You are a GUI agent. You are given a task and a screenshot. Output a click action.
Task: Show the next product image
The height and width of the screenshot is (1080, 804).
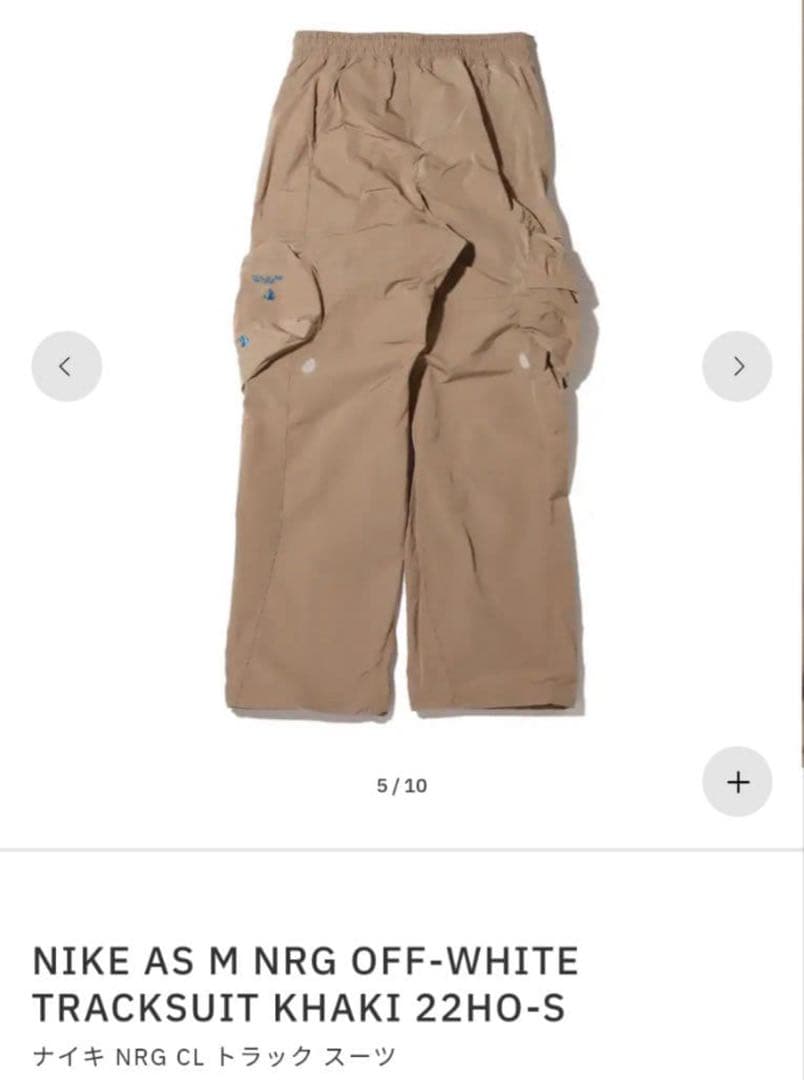tap(737, 366)
